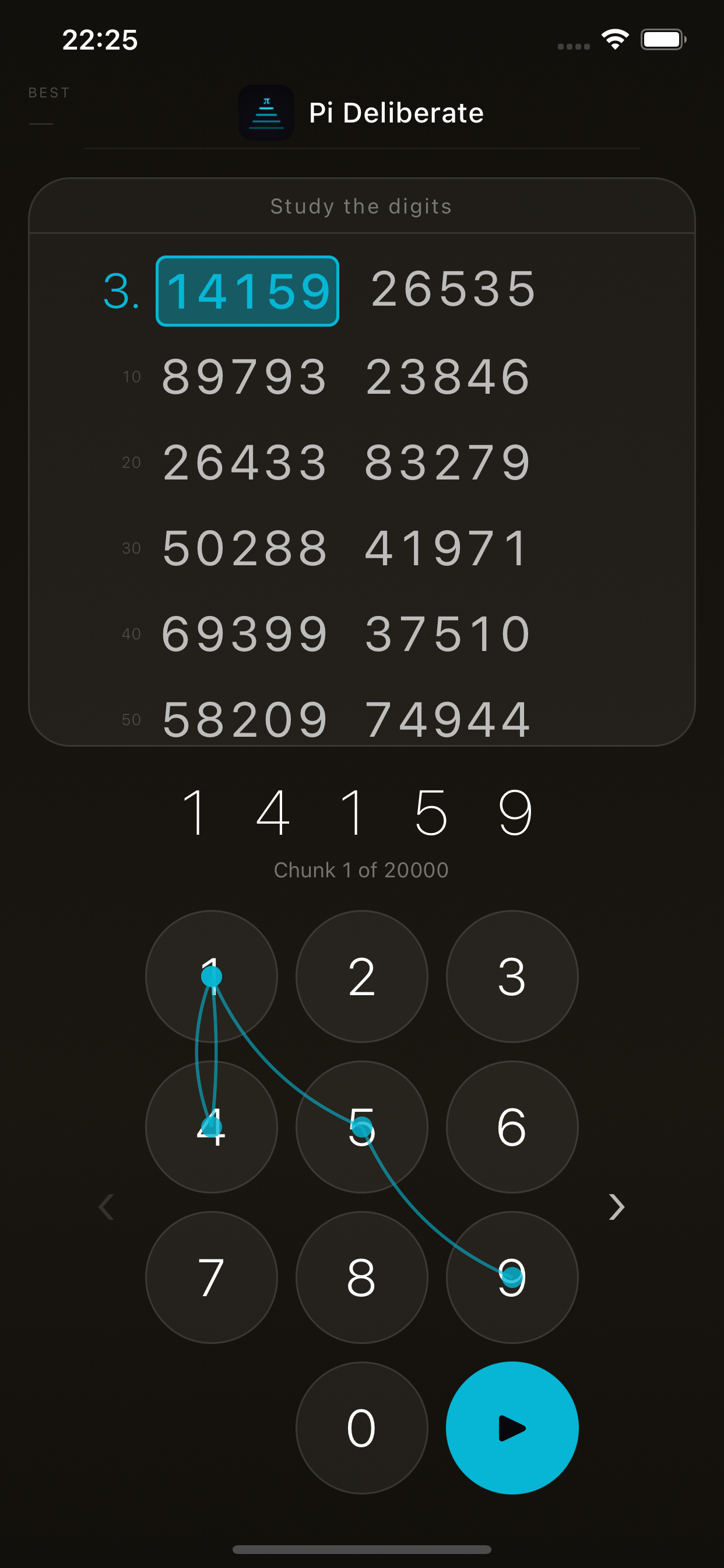724x1568 pixels.
Task: Go back using the left chevron arrow
Action: click(x=107, y=1206)
